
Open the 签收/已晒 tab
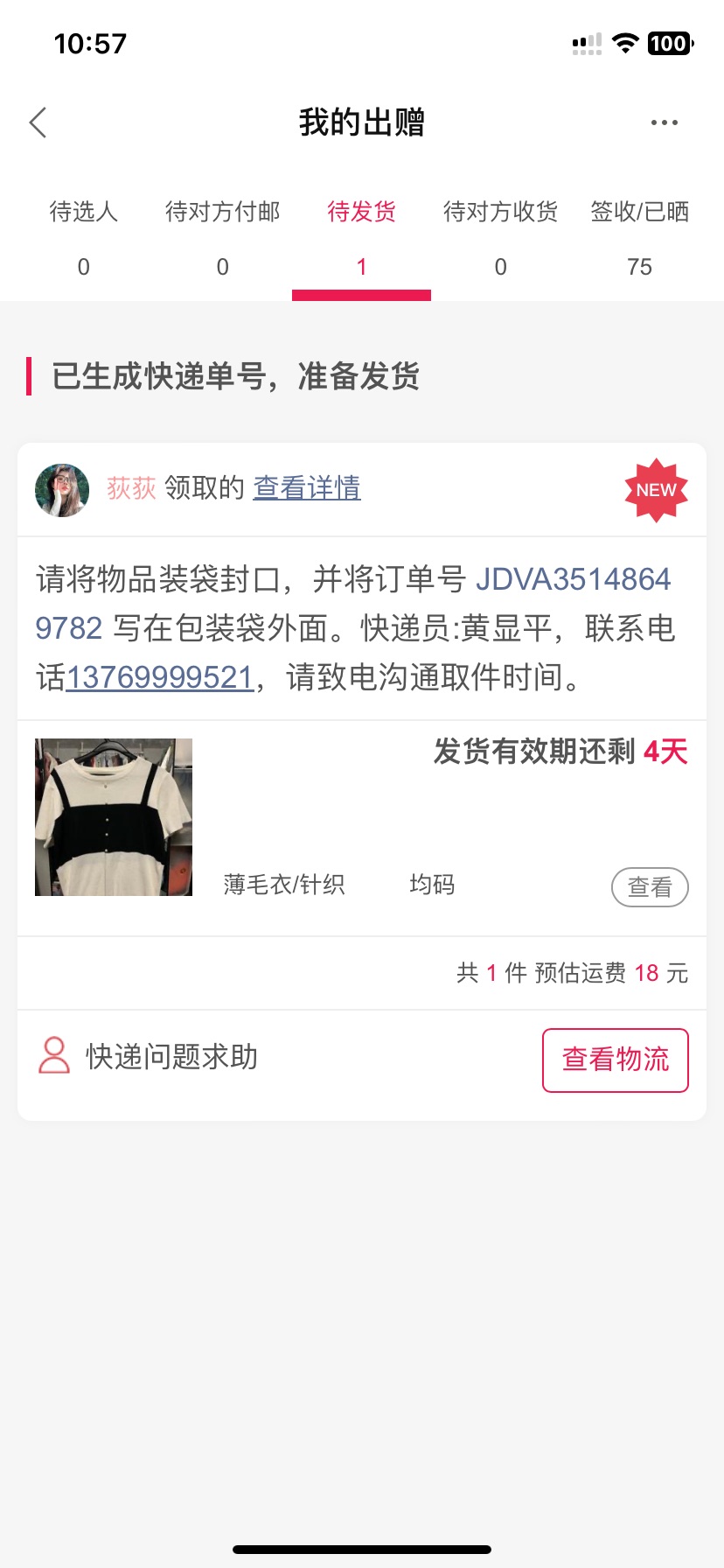pyautogui.click(x=639, y=236)
